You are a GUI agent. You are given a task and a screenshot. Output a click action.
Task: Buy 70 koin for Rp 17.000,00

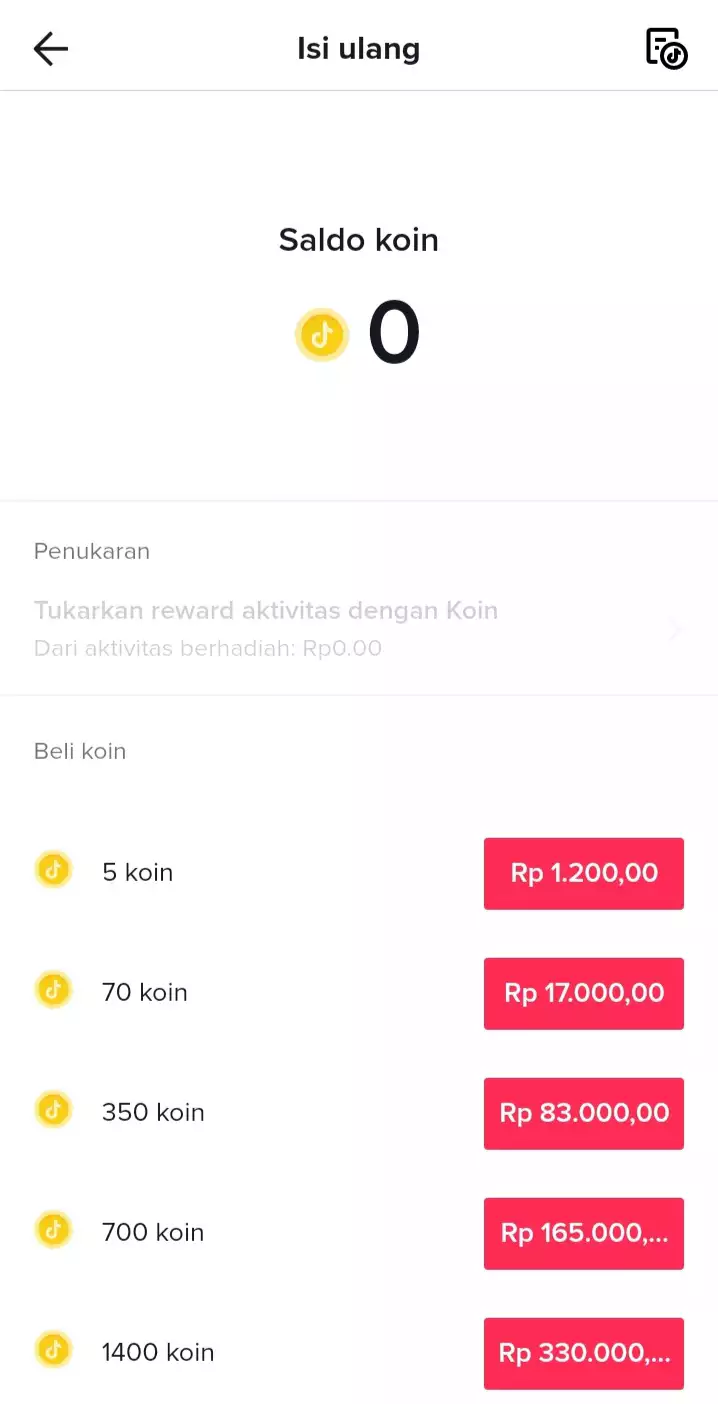click(x=584, y=993)
